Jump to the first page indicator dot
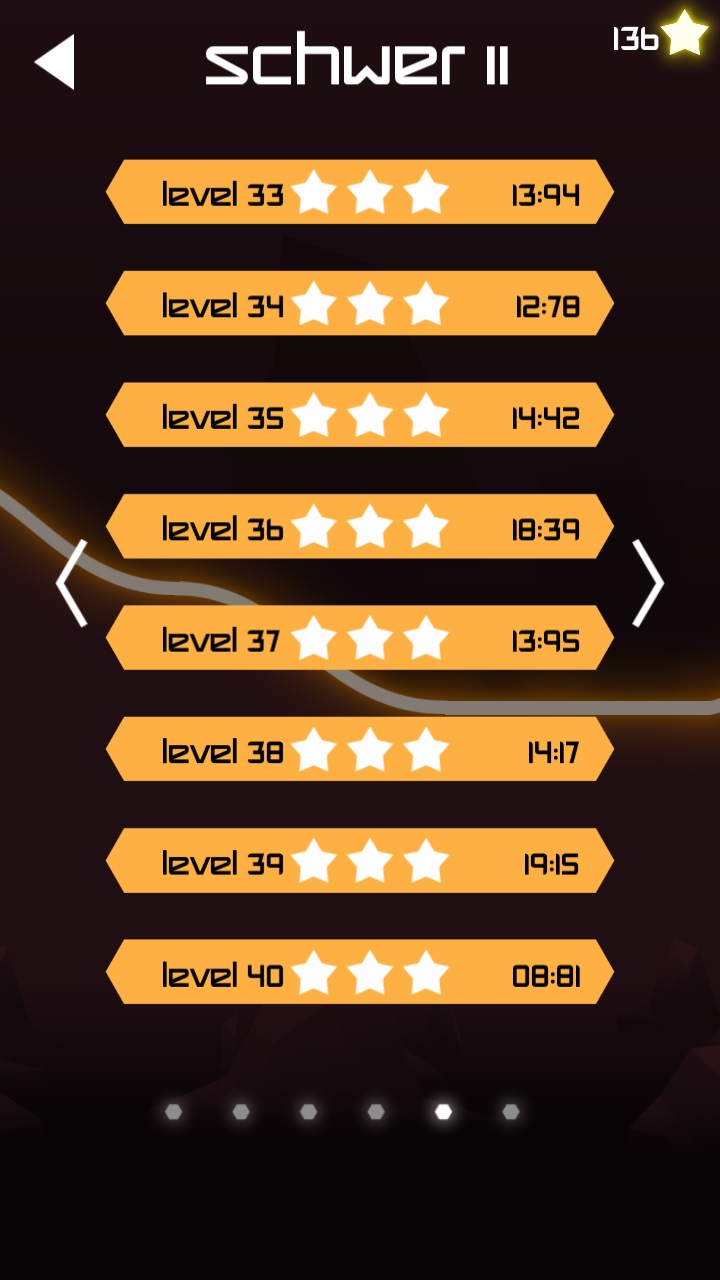 pos(174,1111)
